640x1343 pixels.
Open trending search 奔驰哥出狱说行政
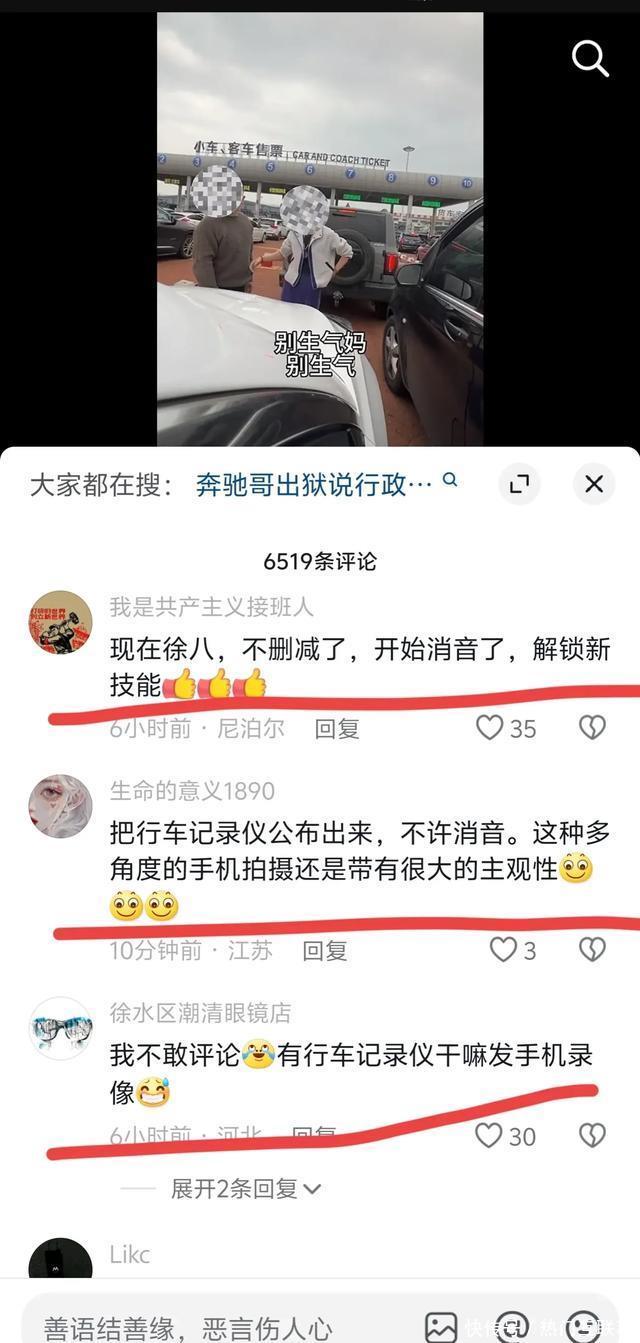pyautogui.click(x=314, y=485)
